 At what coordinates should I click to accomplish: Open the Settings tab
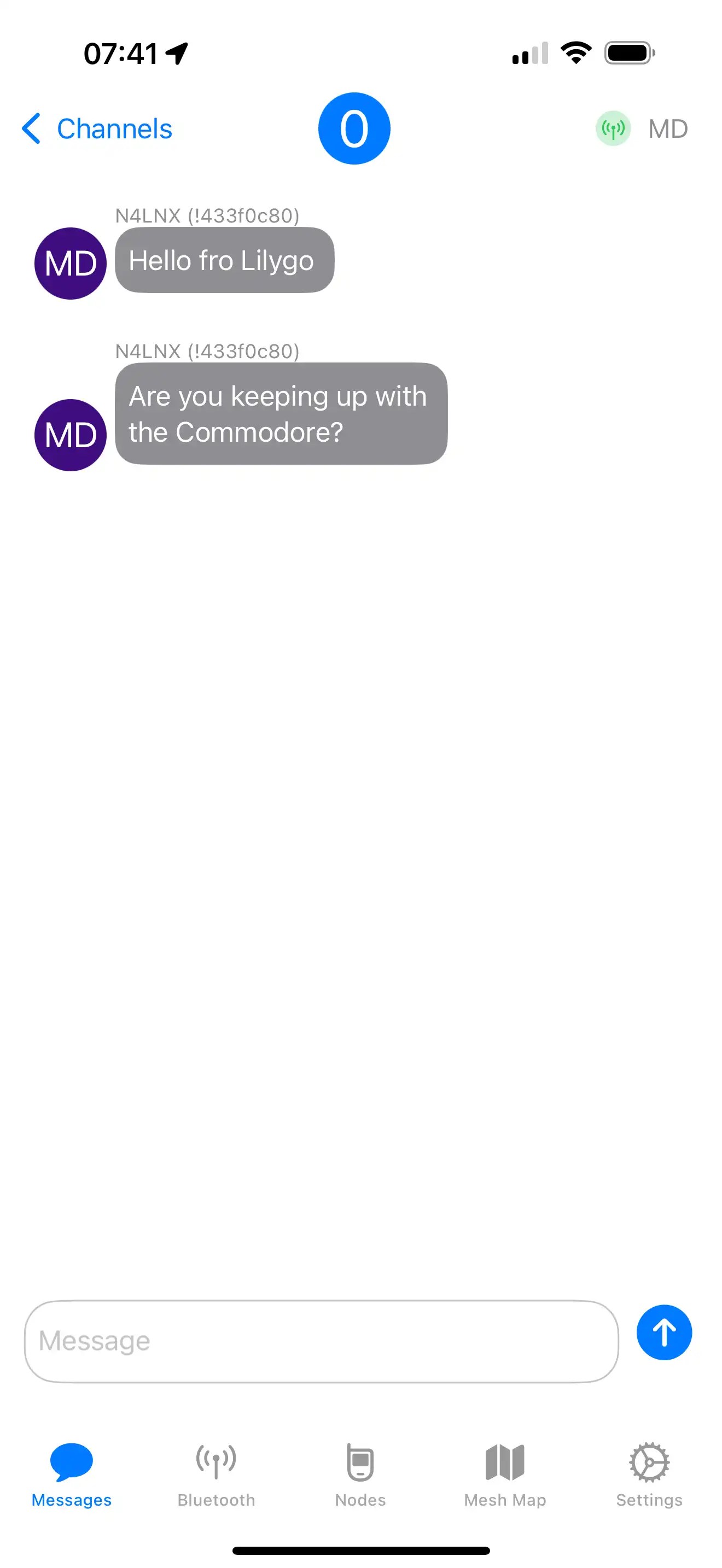click(649, 1473)
